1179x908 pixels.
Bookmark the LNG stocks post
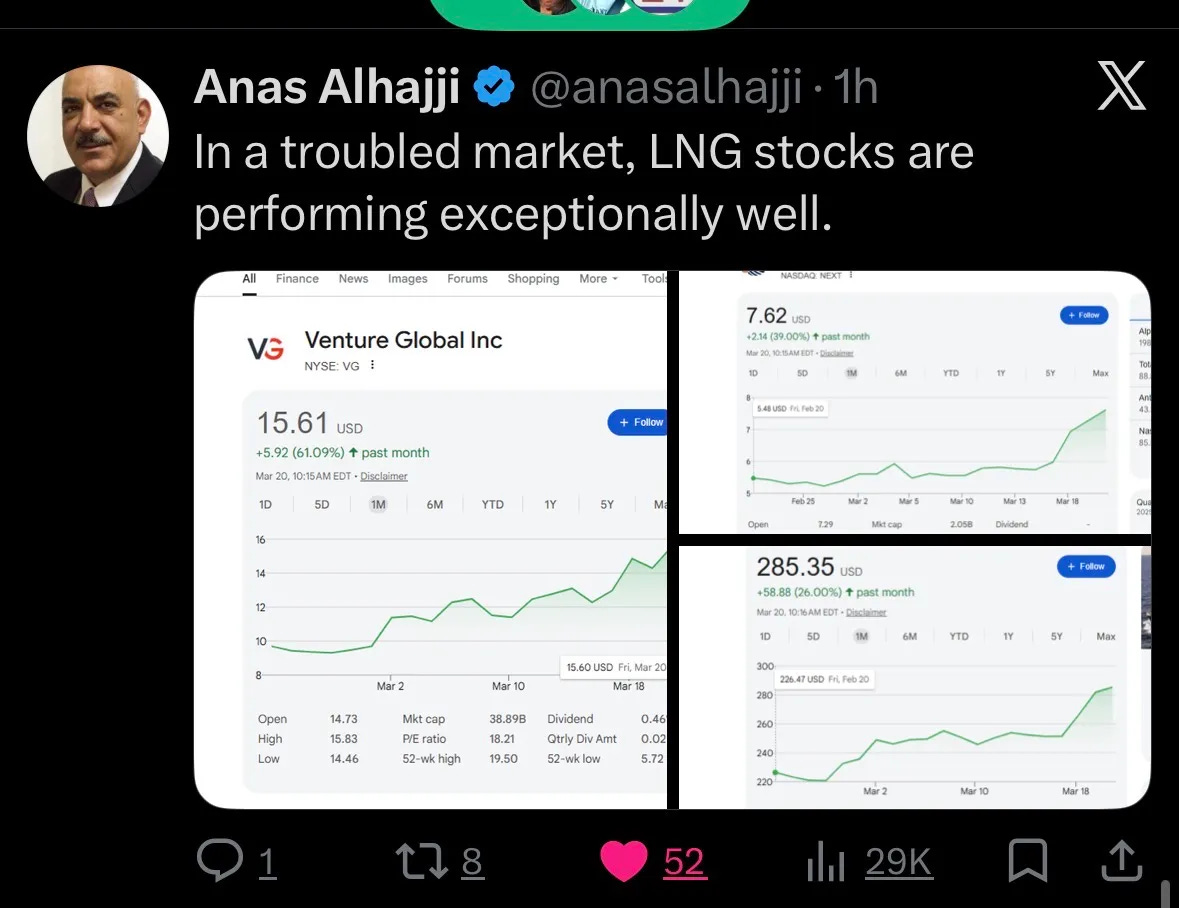[x=1027, y=860]
